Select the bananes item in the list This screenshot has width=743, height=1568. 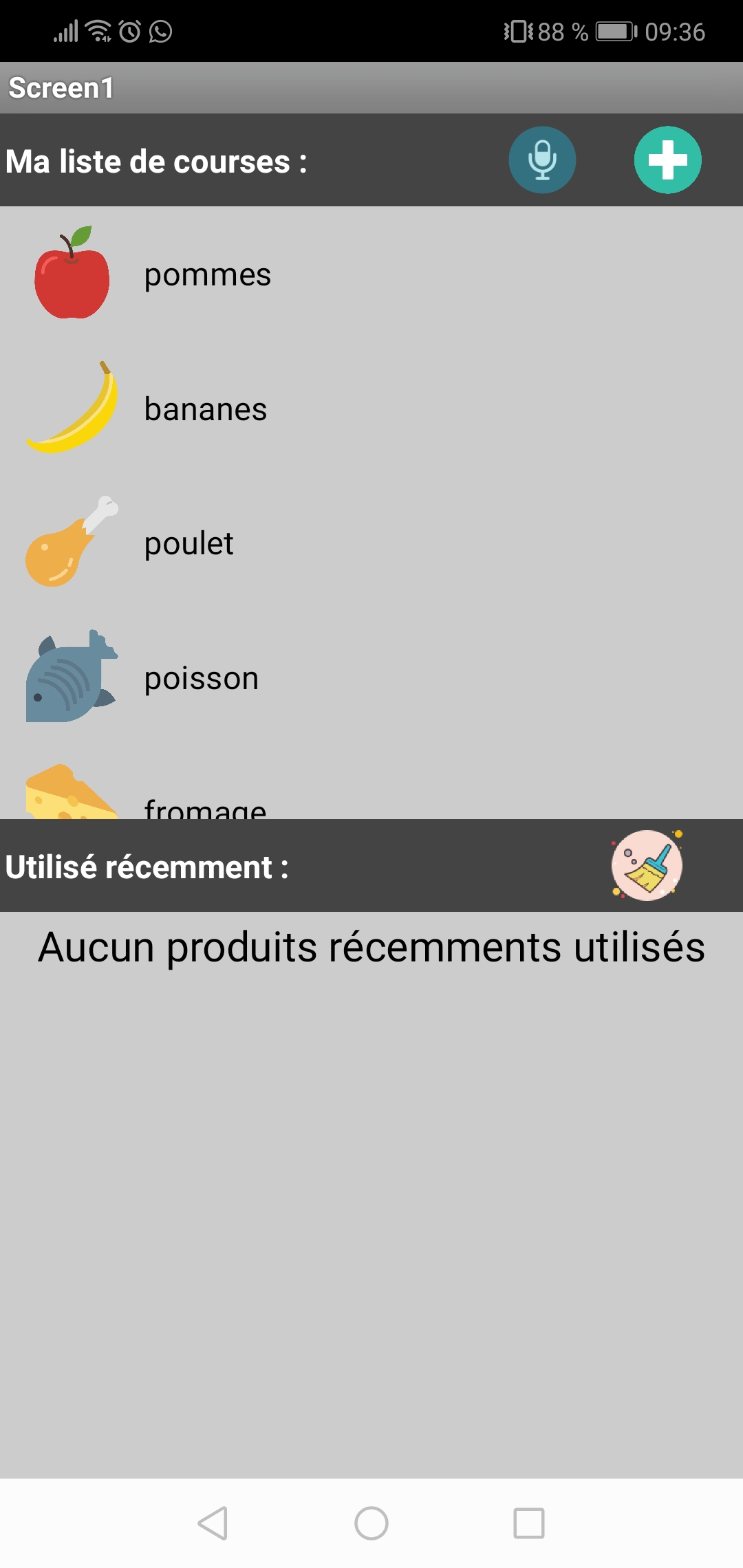coord(371,409)
